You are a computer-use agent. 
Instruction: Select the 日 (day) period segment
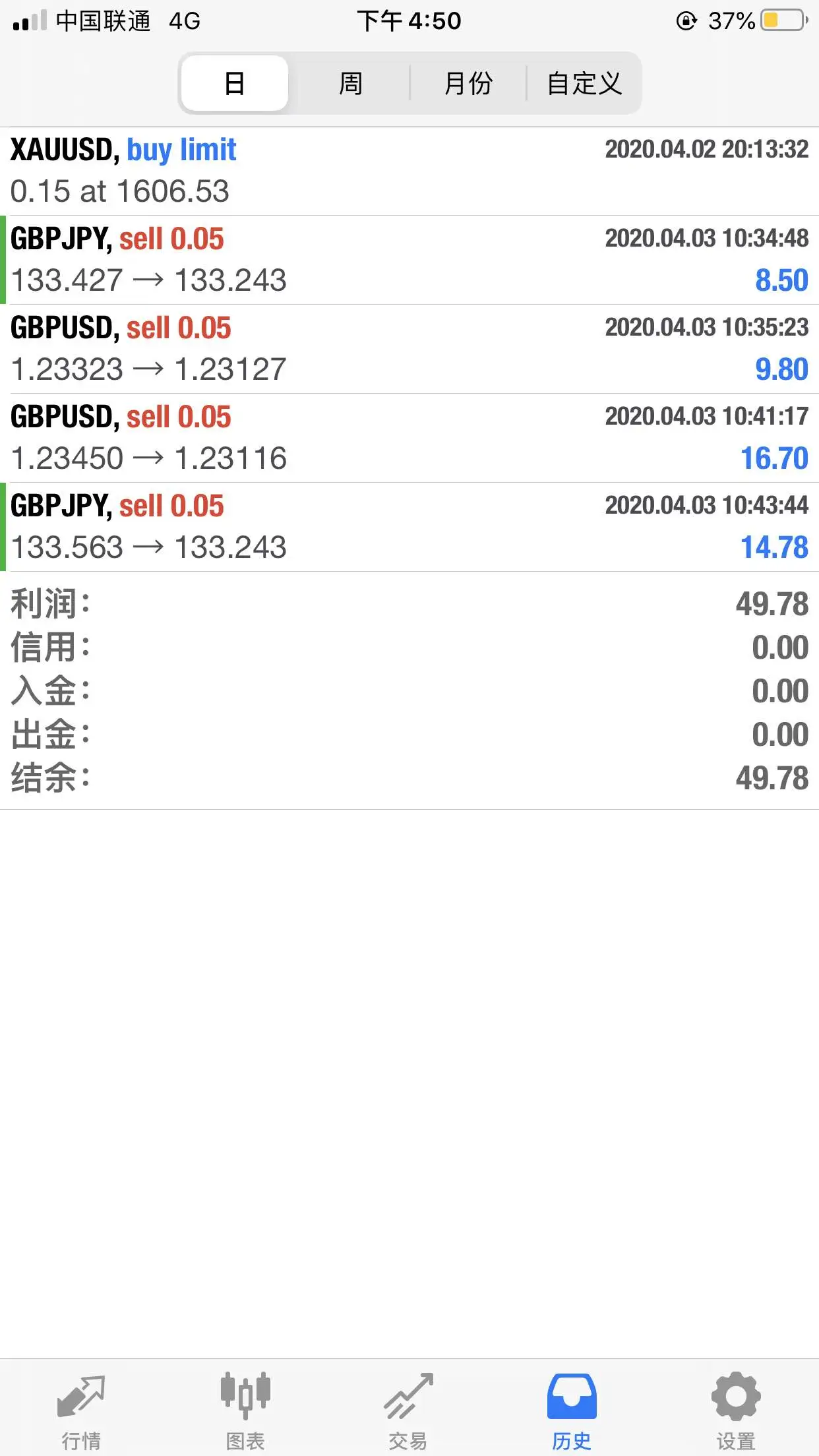[x=235, y=83]
